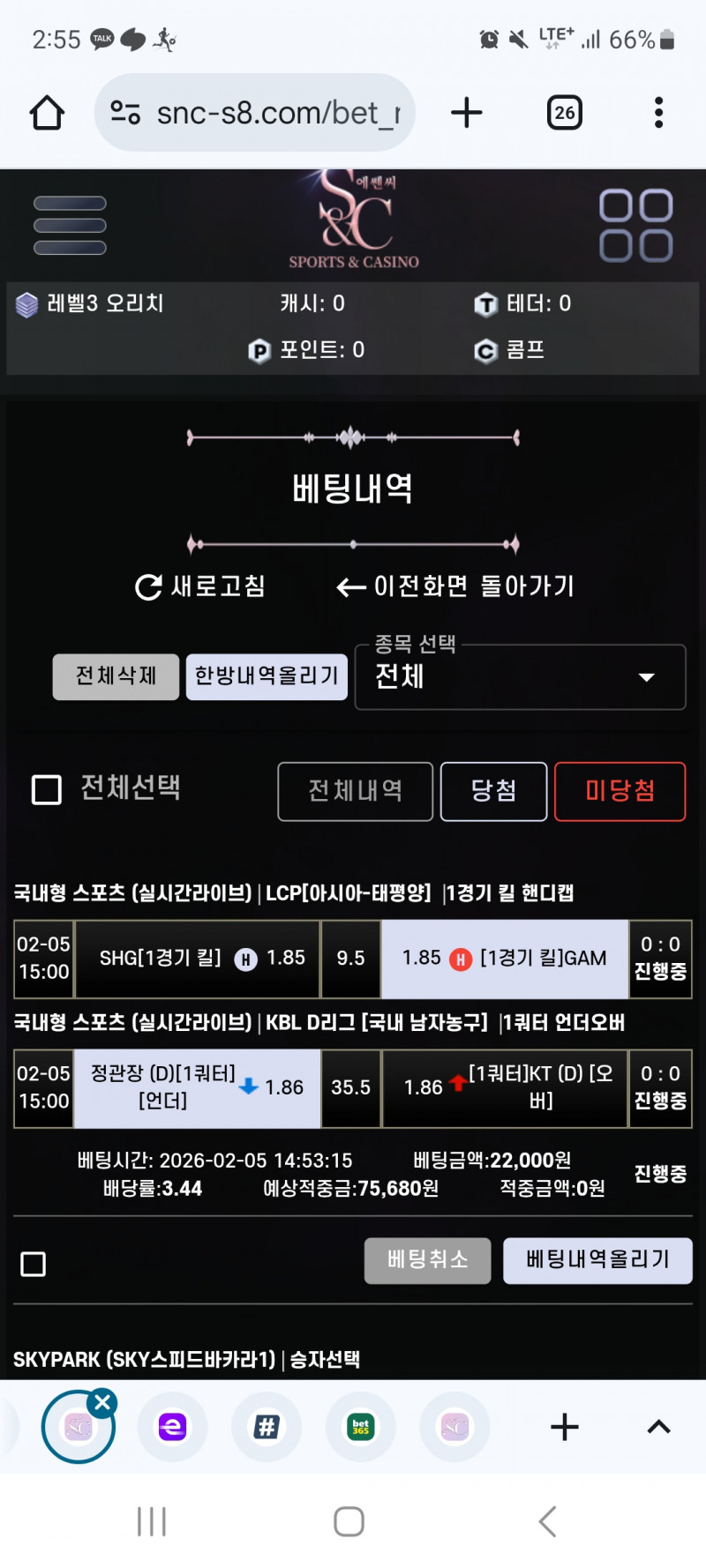Screen dimensions: 706x1568
Task: Show only 당첨 bets
Action: coord(493,791)
